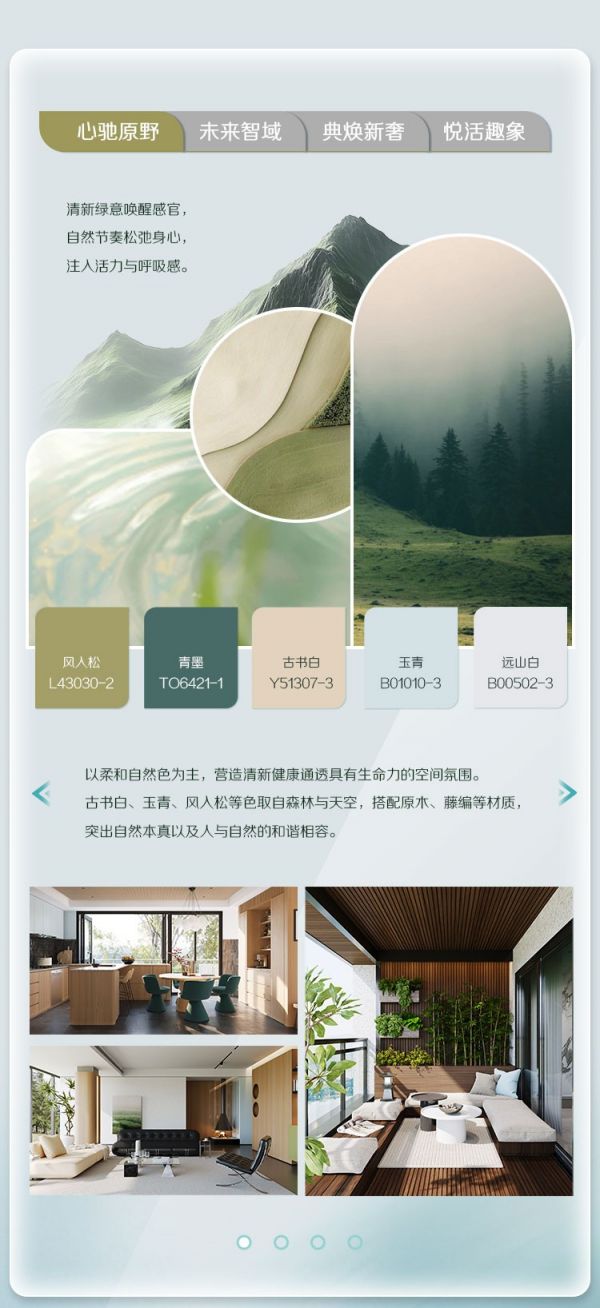Open the 悦活趣象 tab
Viewport: 600px width, 1308px height.
coord(485,132)
